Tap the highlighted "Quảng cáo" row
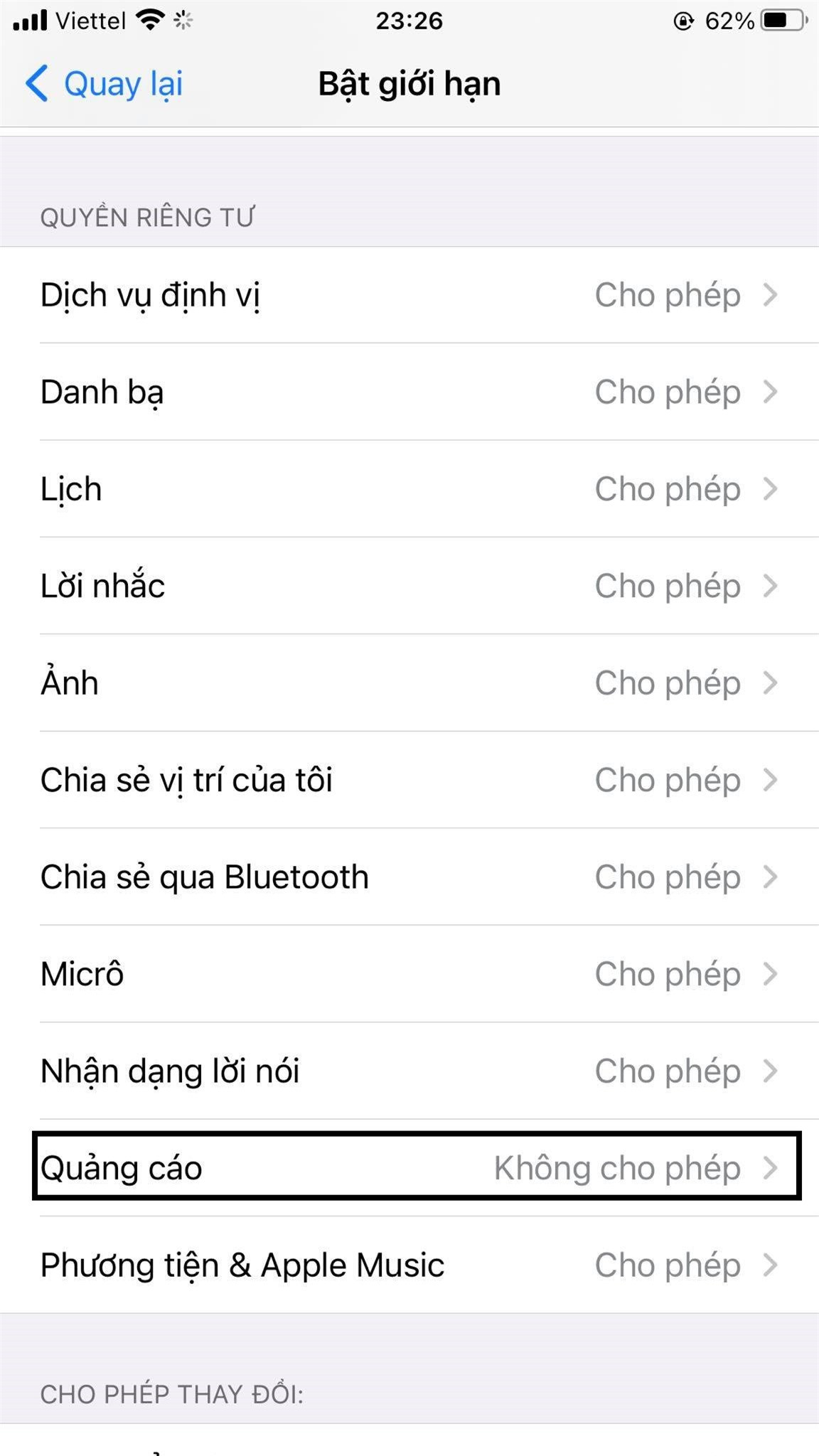The image size is (819, 1456). coord(409,1167)
